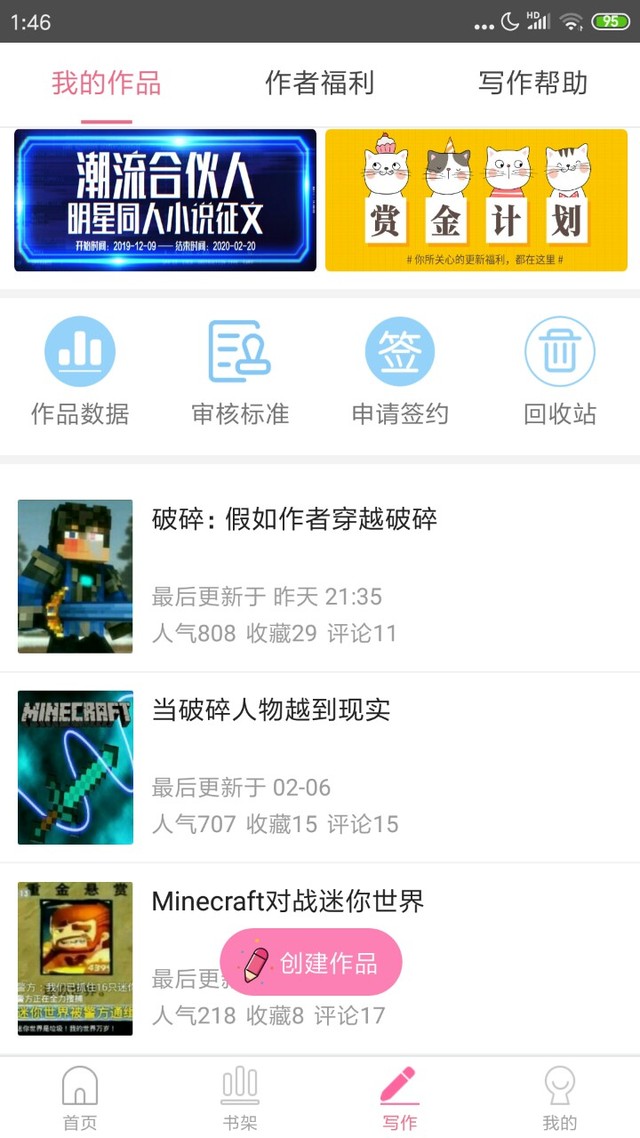Open the work 破碎：假如作者穿越破碎
Screen dimensions: 640x1138
(x=320, y=575)
